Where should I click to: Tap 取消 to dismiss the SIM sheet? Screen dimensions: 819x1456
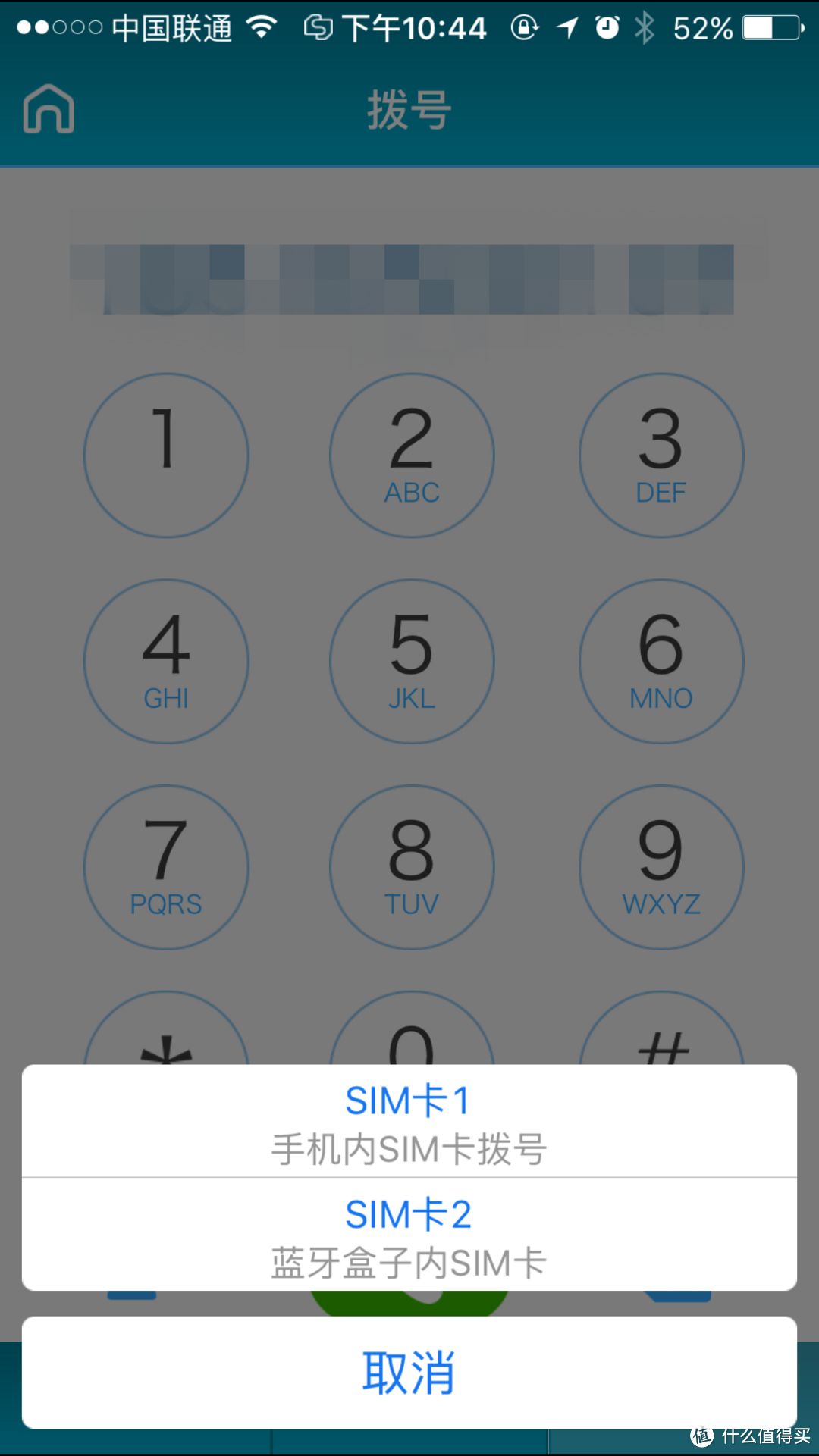click(409, 1373)
